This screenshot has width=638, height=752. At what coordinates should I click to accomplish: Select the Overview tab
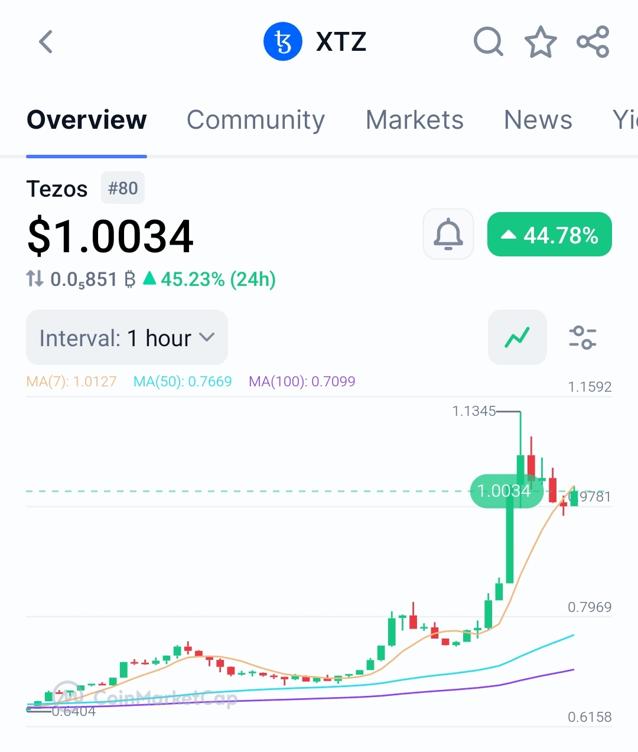86,120
